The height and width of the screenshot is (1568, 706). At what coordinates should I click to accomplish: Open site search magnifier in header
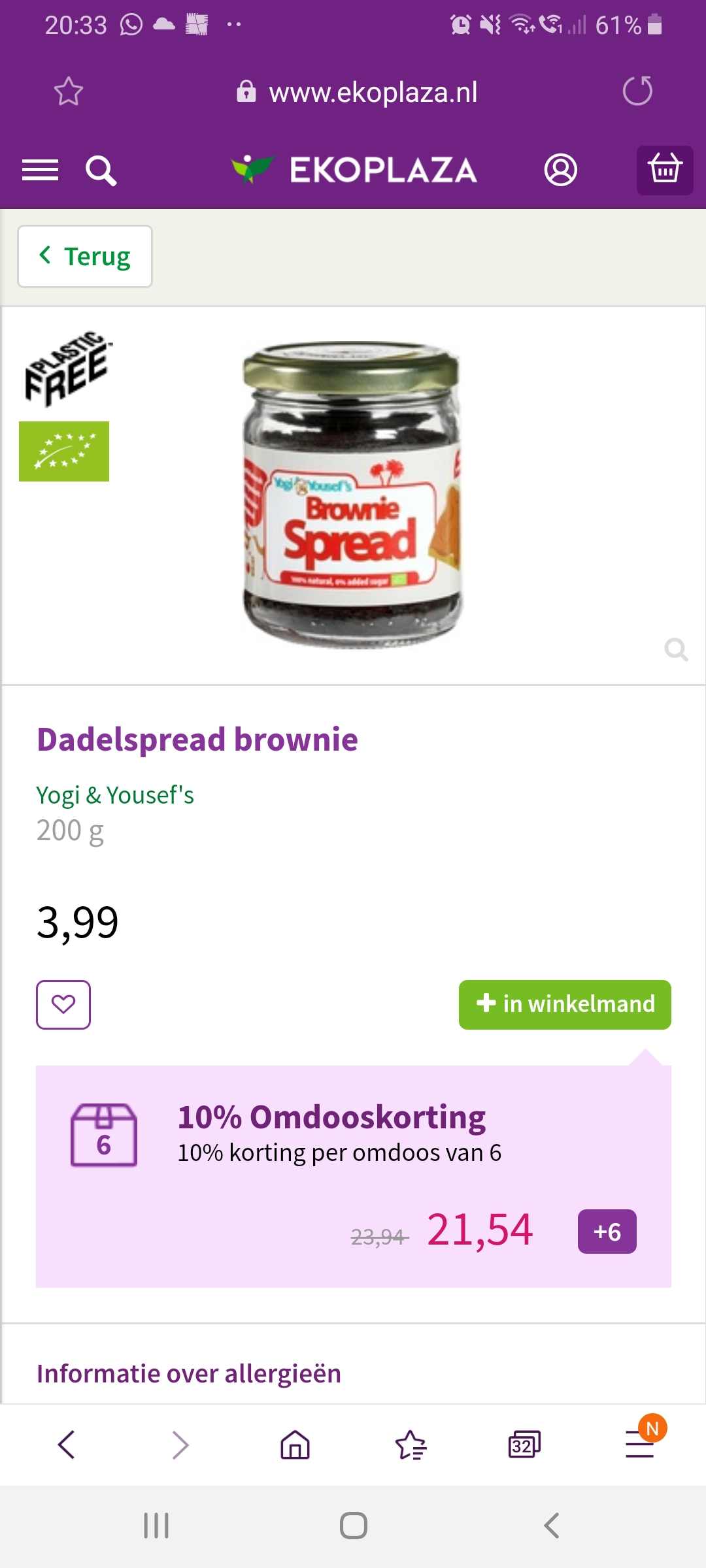tap(101, 171)
